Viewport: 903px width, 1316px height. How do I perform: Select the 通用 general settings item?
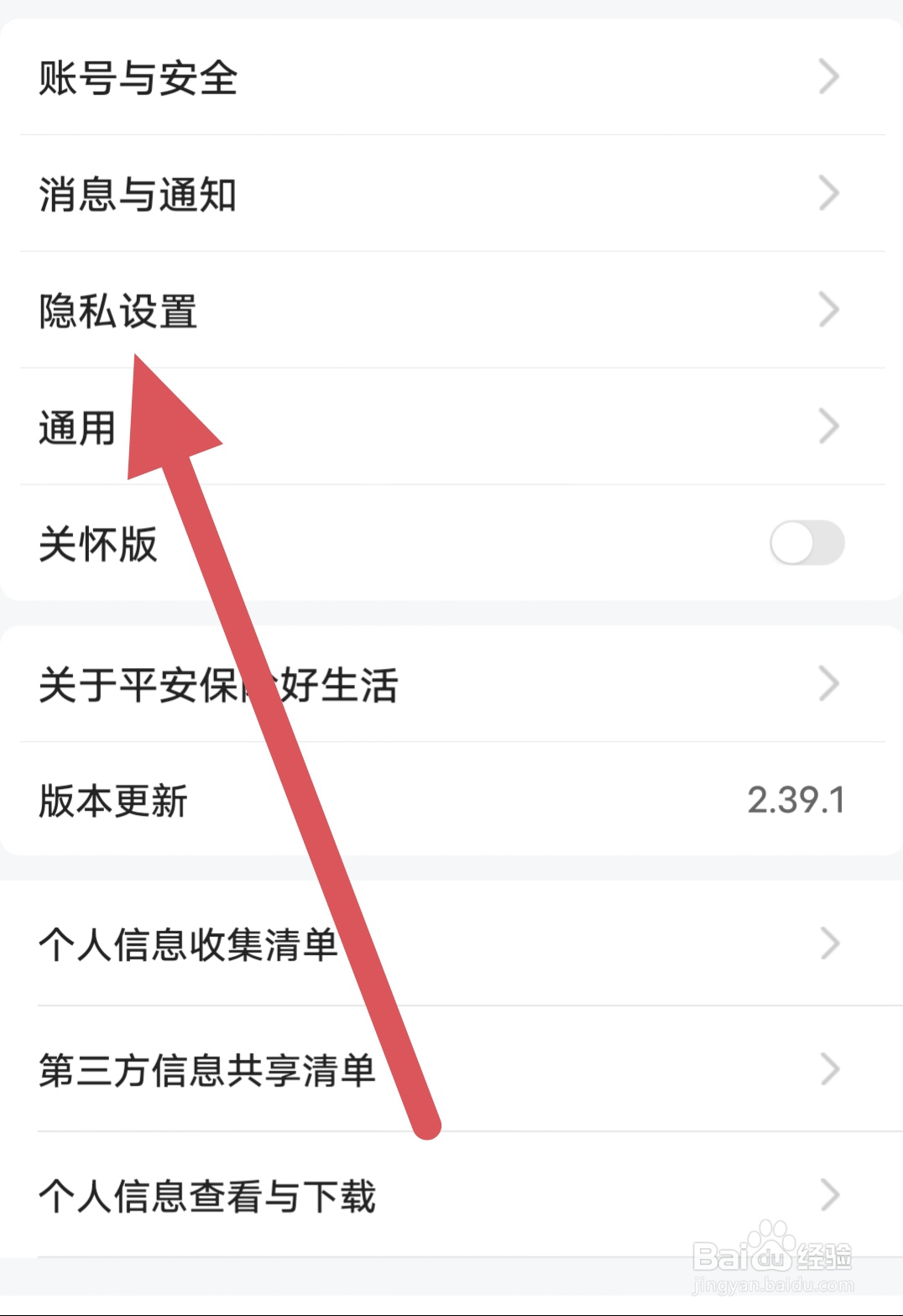click(x=76, y=427)
